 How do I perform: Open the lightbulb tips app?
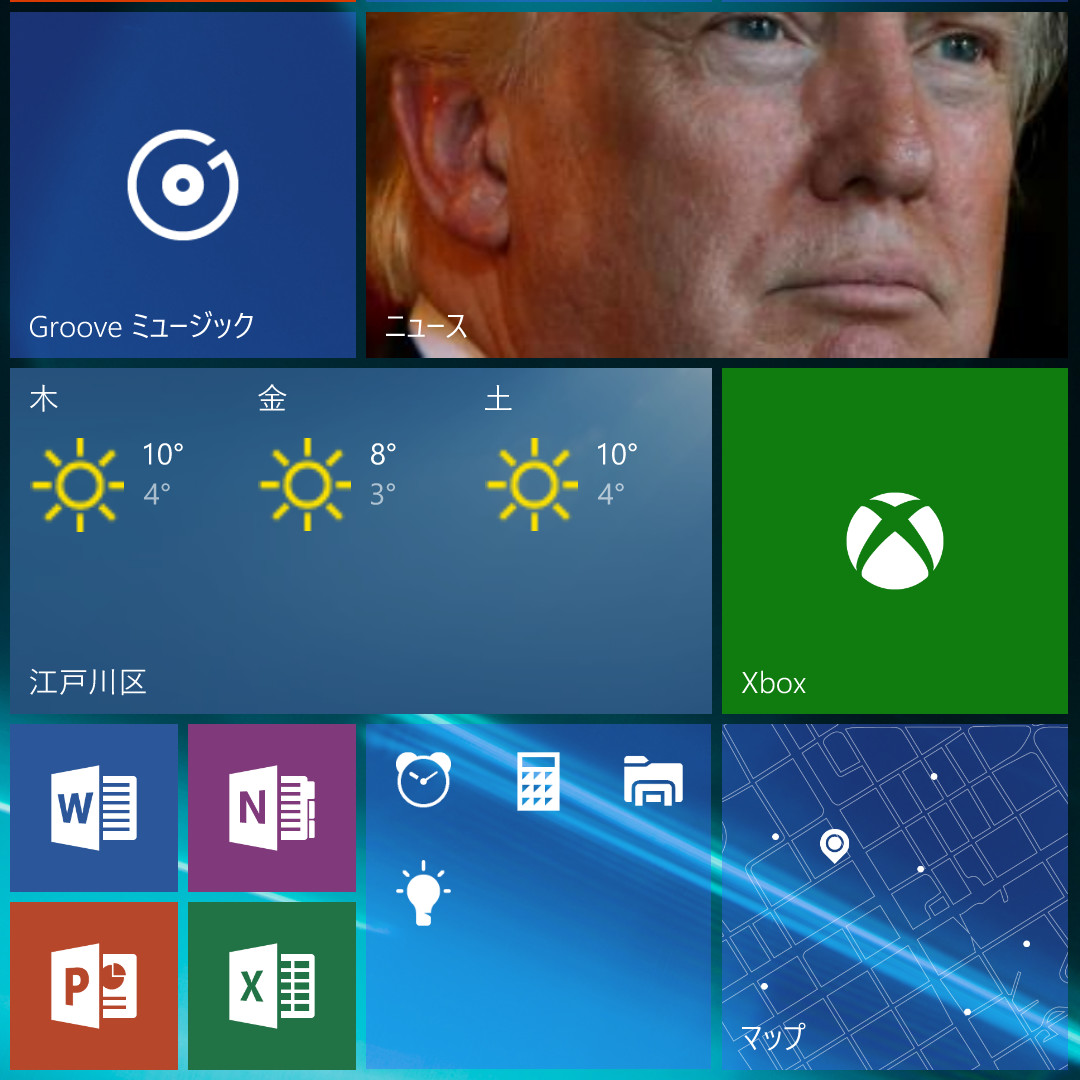pyautogui.click(x=424, y=892)
